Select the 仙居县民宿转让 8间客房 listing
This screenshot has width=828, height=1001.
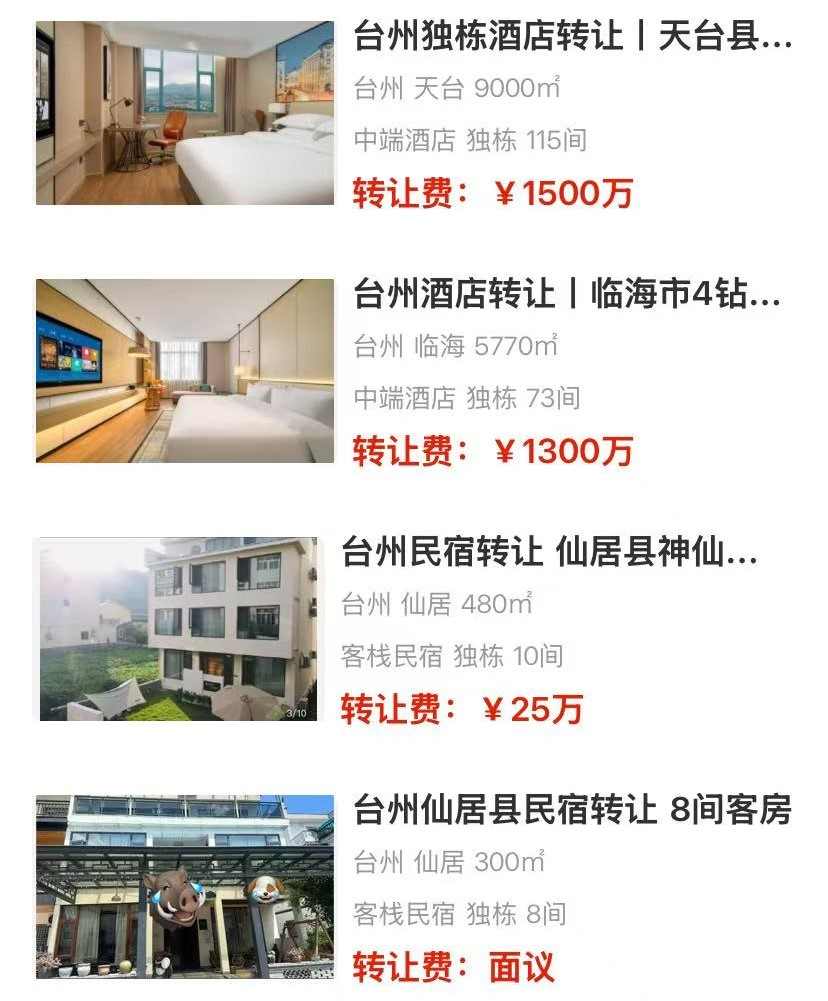[x=571, y=810]
